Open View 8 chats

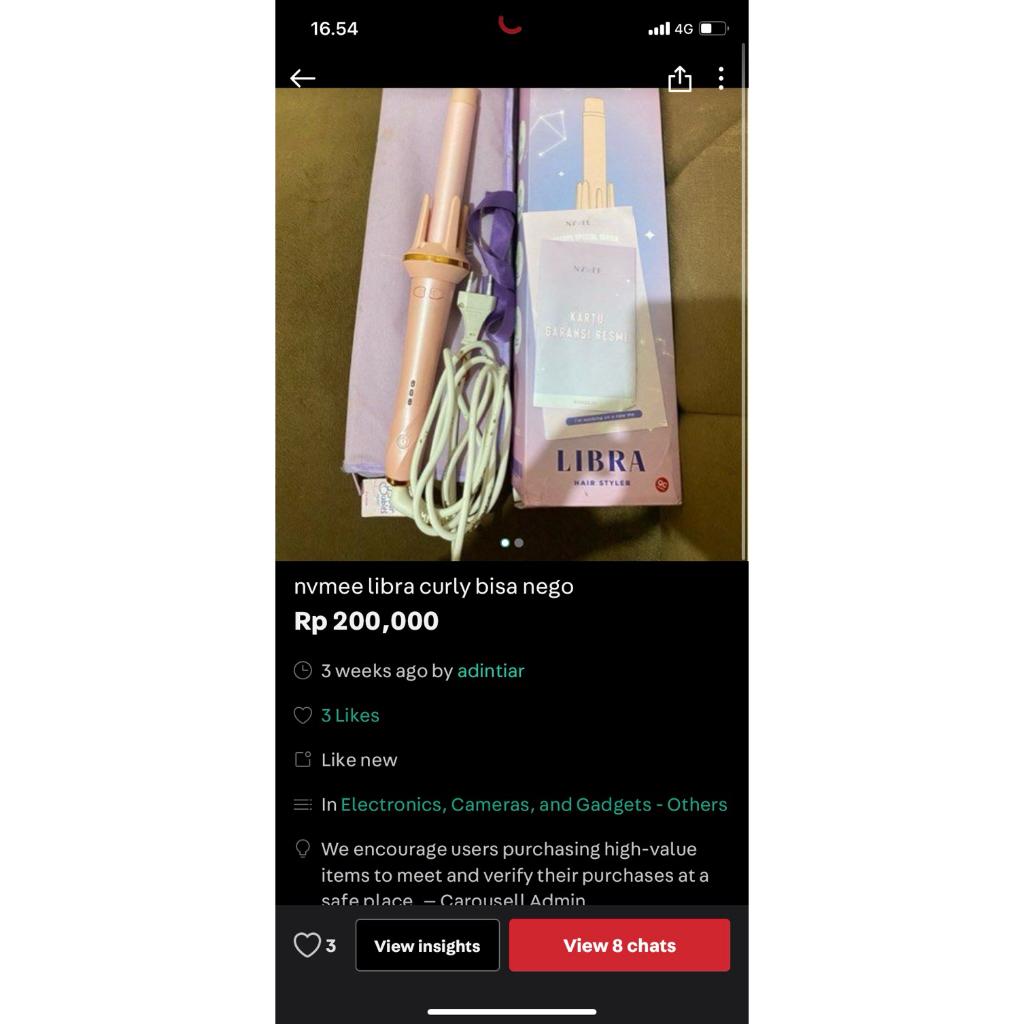coord(619,946)
